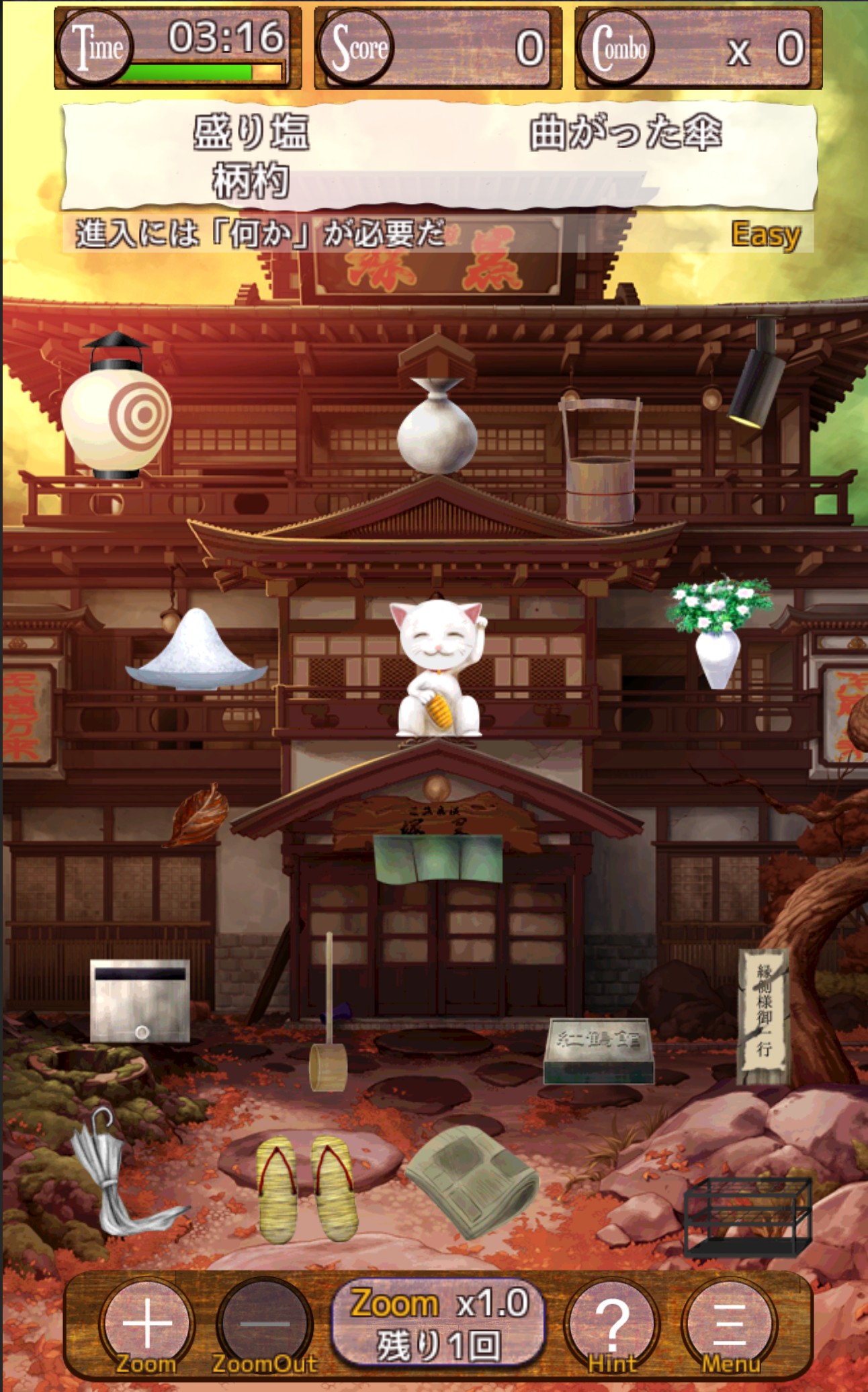Tap the pair of straw sandals
868x1392 pixels.
(306, 1189)
